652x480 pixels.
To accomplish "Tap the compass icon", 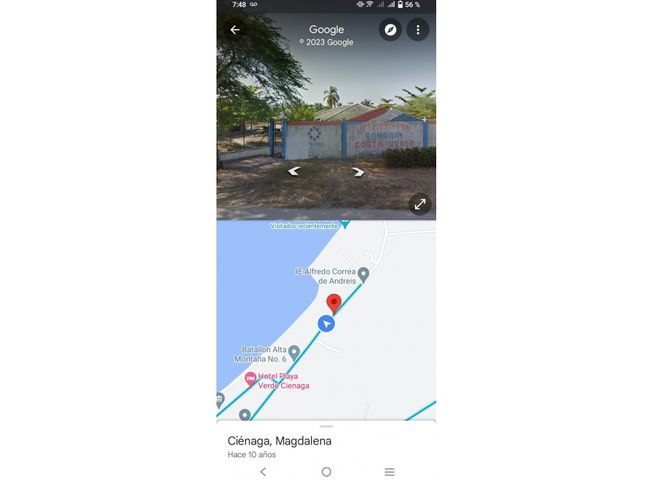I will (390, 30).
